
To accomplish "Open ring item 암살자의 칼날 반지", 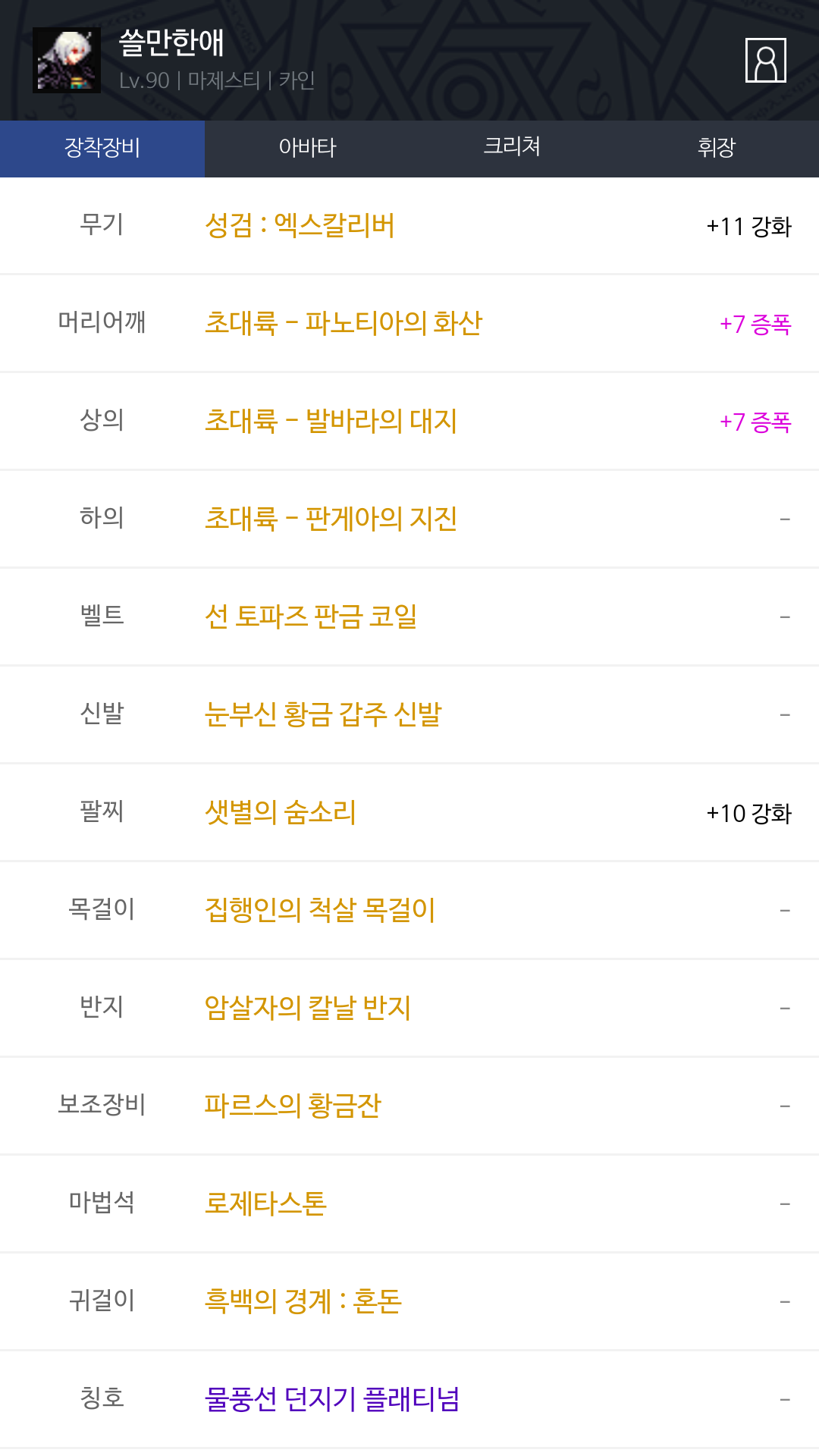I will 308,1009.
